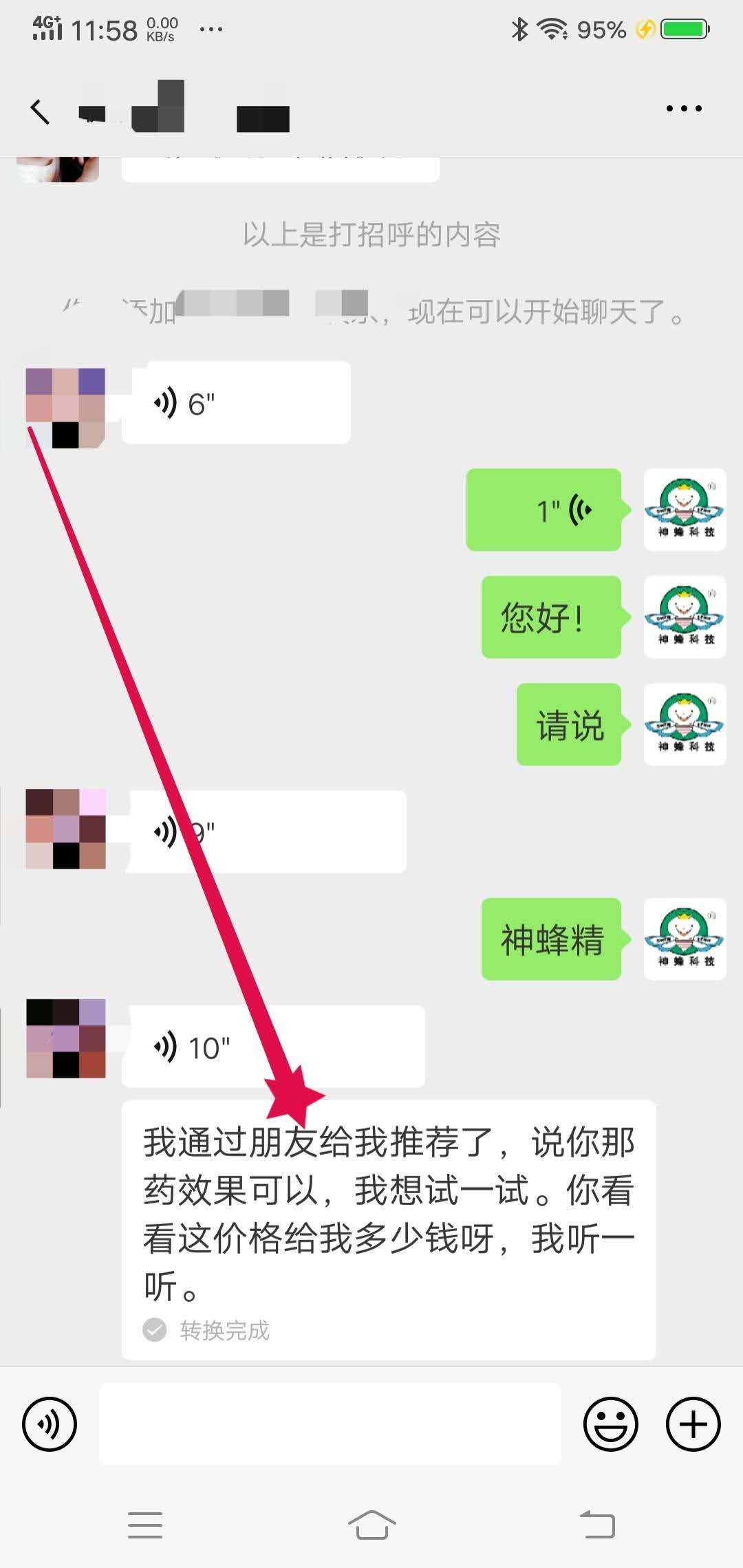
Task: Go back from this chat
Action: 40,110
